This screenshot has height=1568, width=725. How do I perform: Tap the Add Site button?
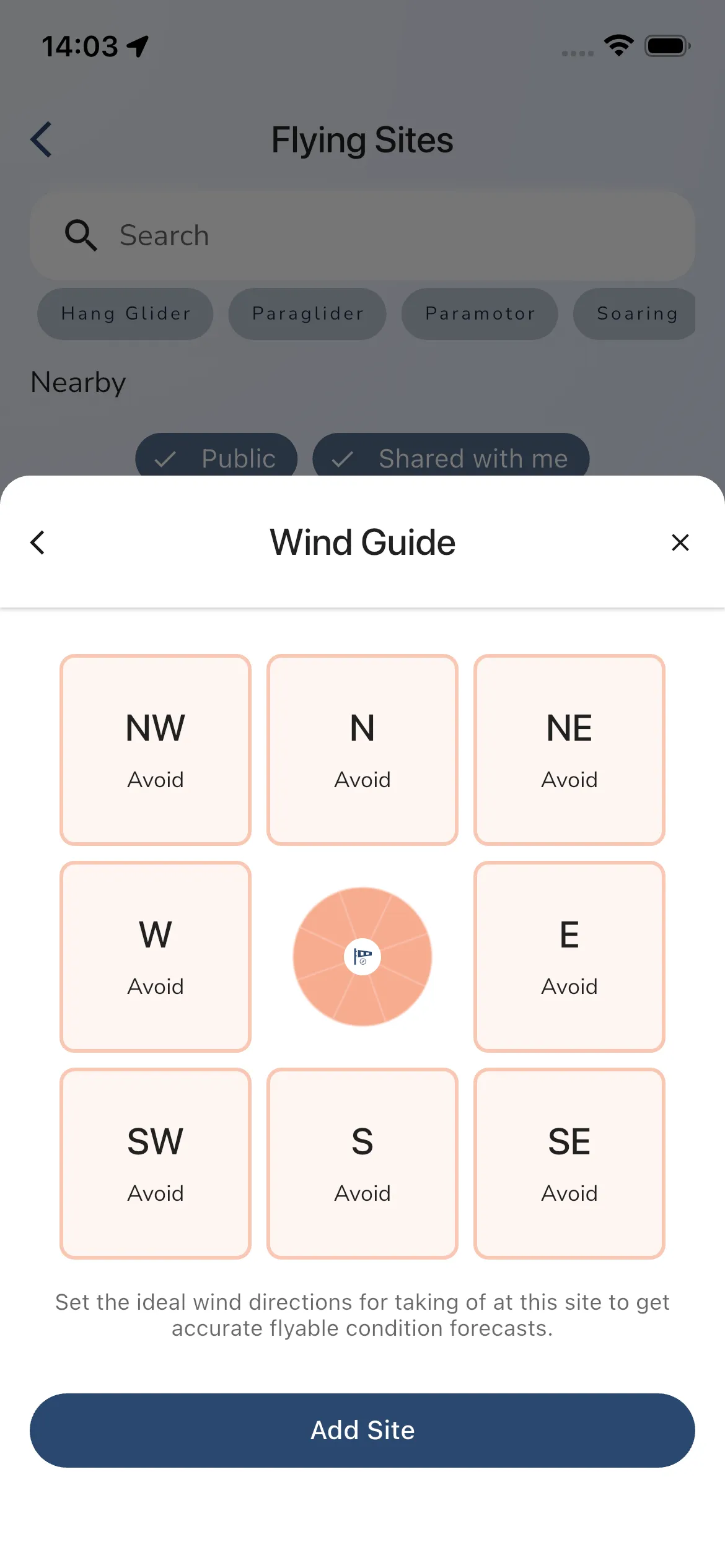362,1430
